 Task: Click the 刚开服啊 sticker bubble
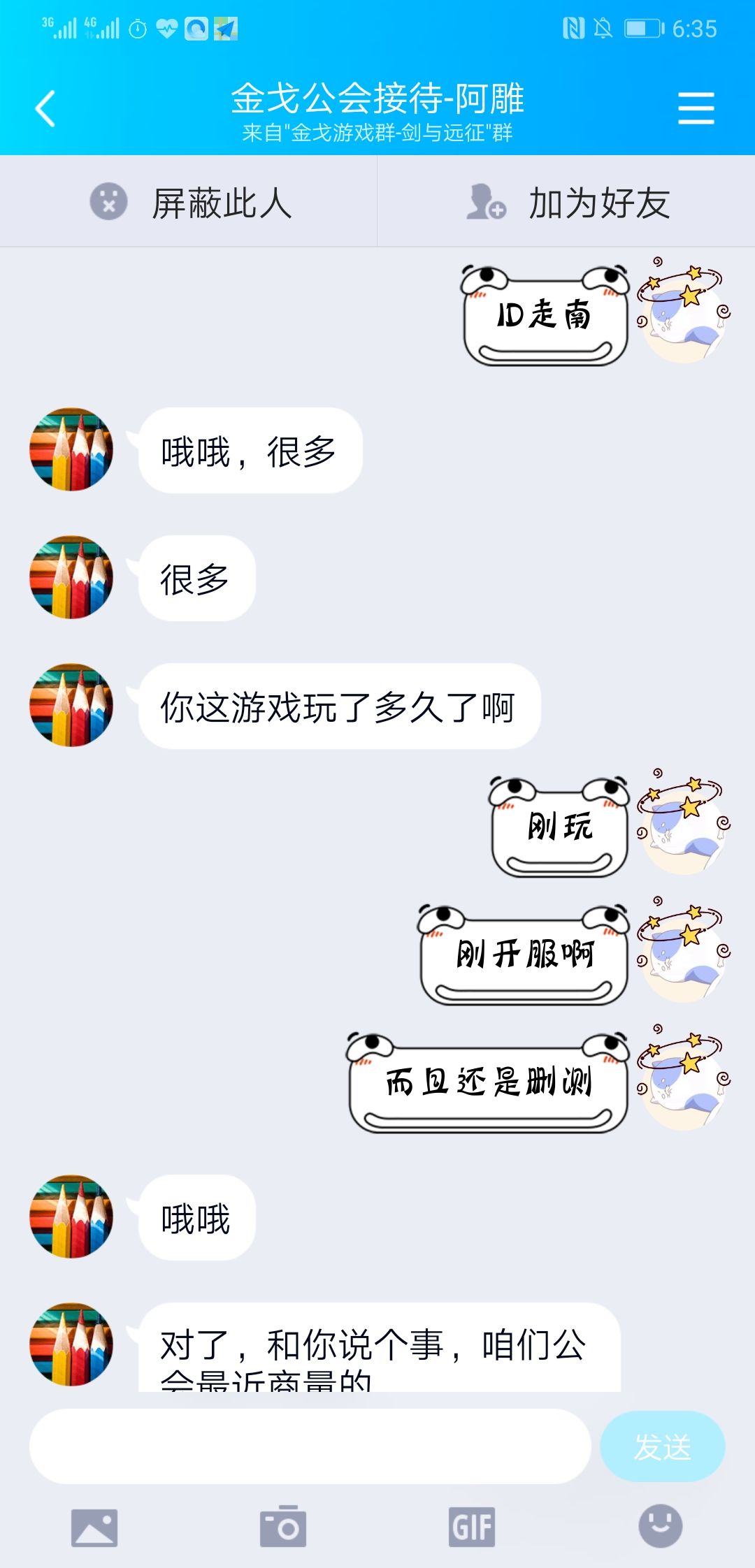[x=524, y=954]
